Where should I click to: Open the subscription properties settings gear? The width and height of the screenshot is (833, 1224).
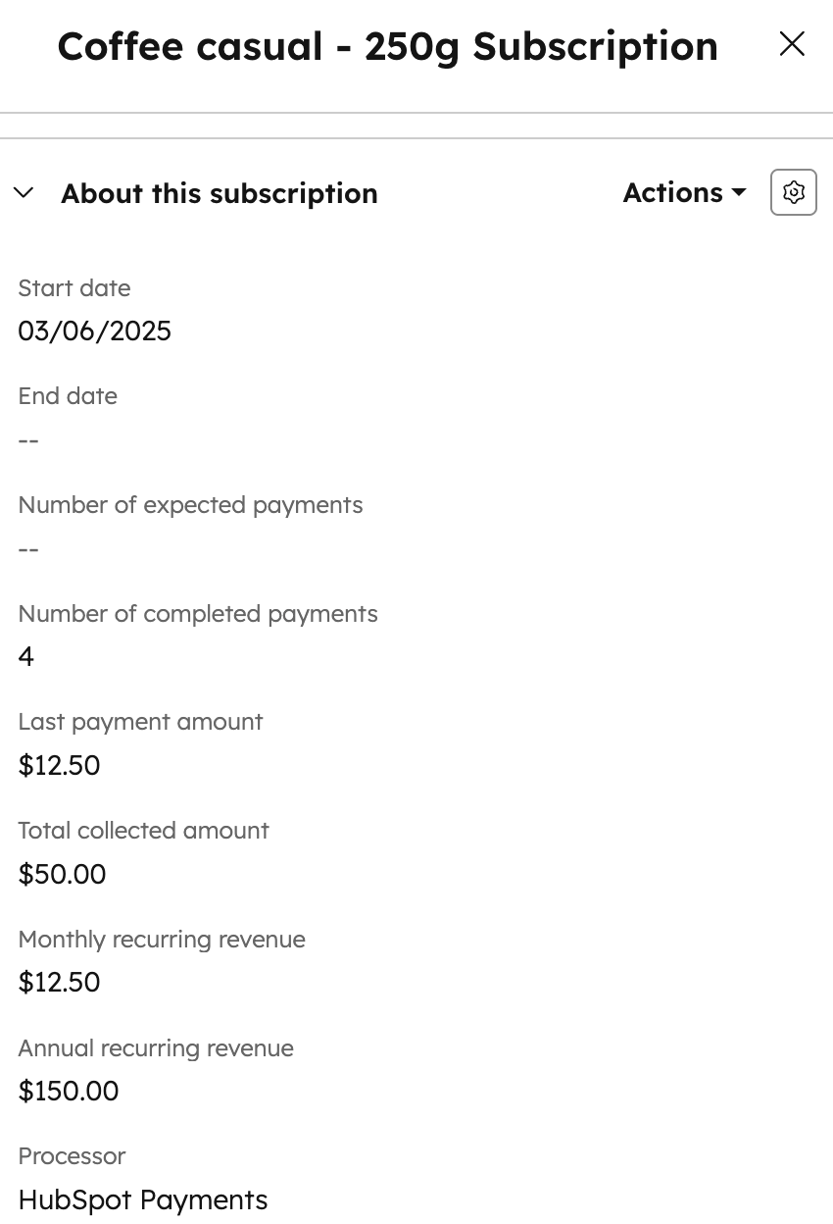[792, 192]
